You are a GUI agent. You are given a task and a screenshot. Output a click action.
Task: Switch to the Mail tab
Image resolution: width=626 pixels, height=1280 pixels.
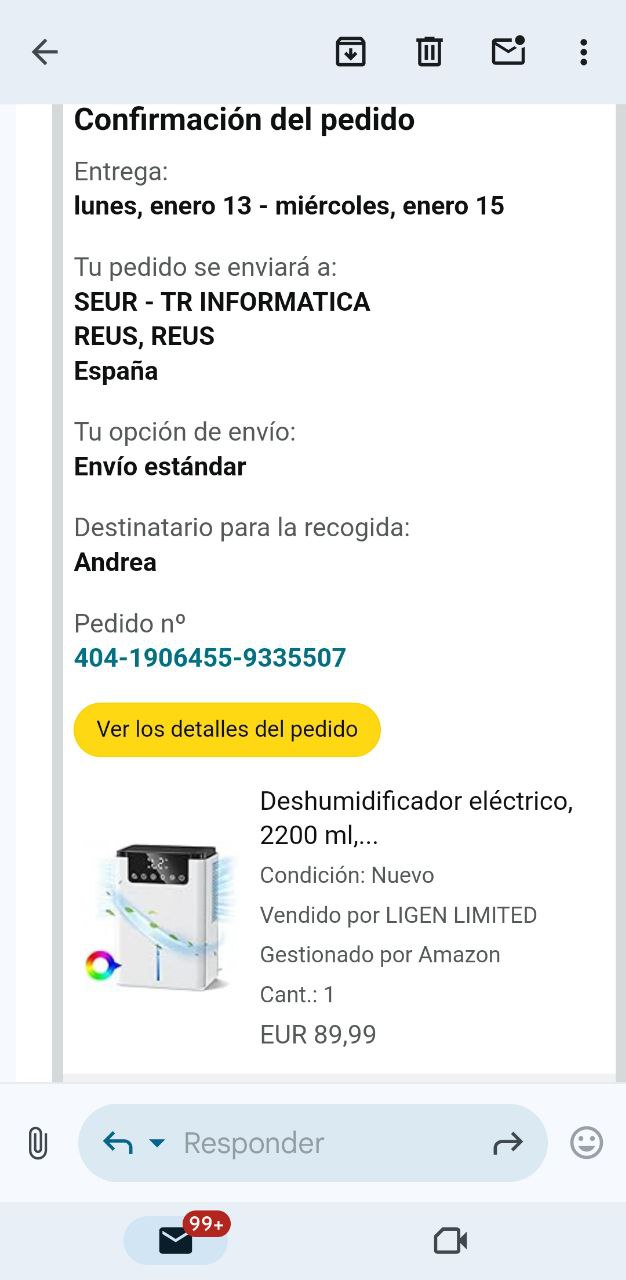tap(176, 1241)
